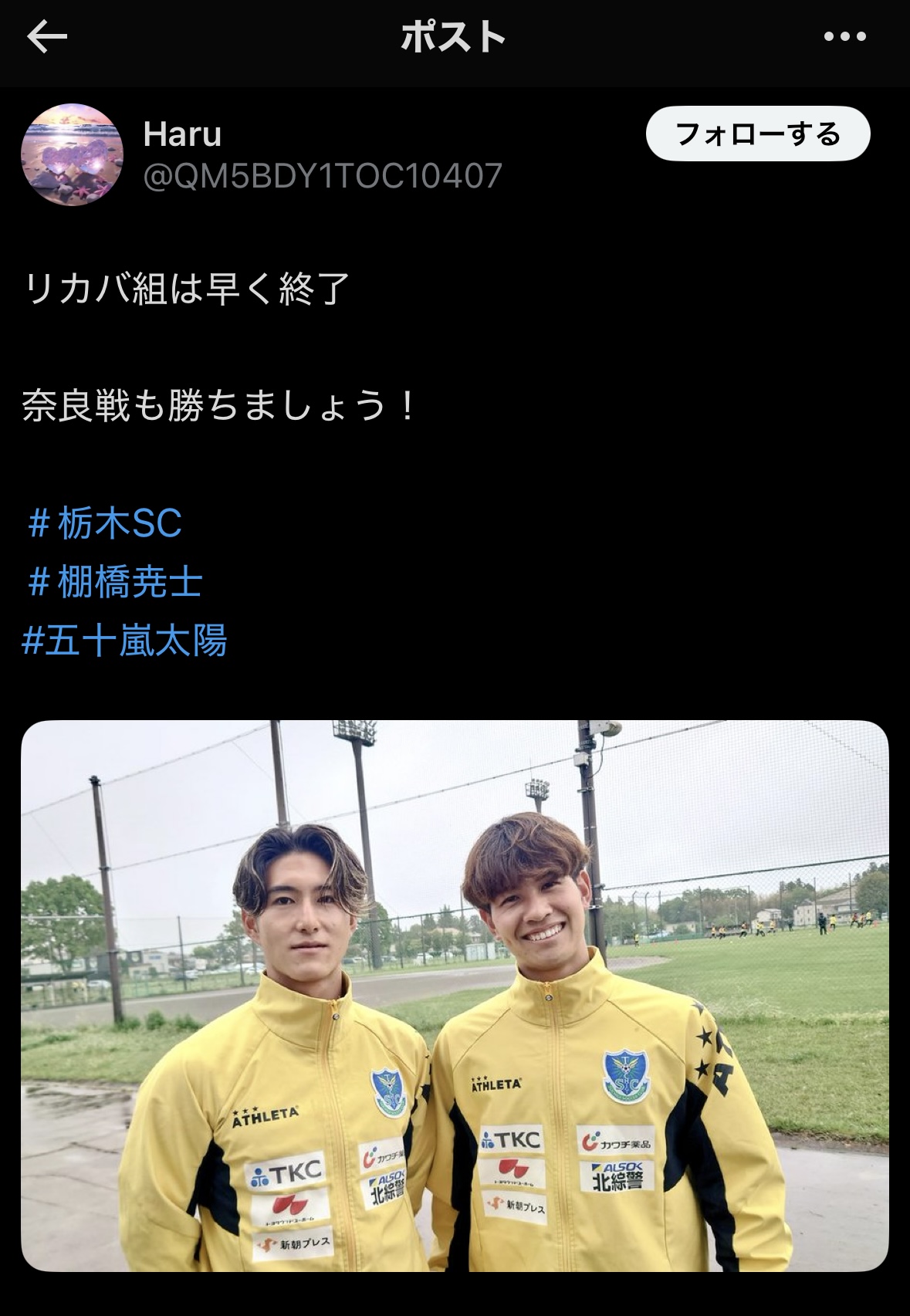
Task: View the attached post photo
Action: tap(455, 996)
